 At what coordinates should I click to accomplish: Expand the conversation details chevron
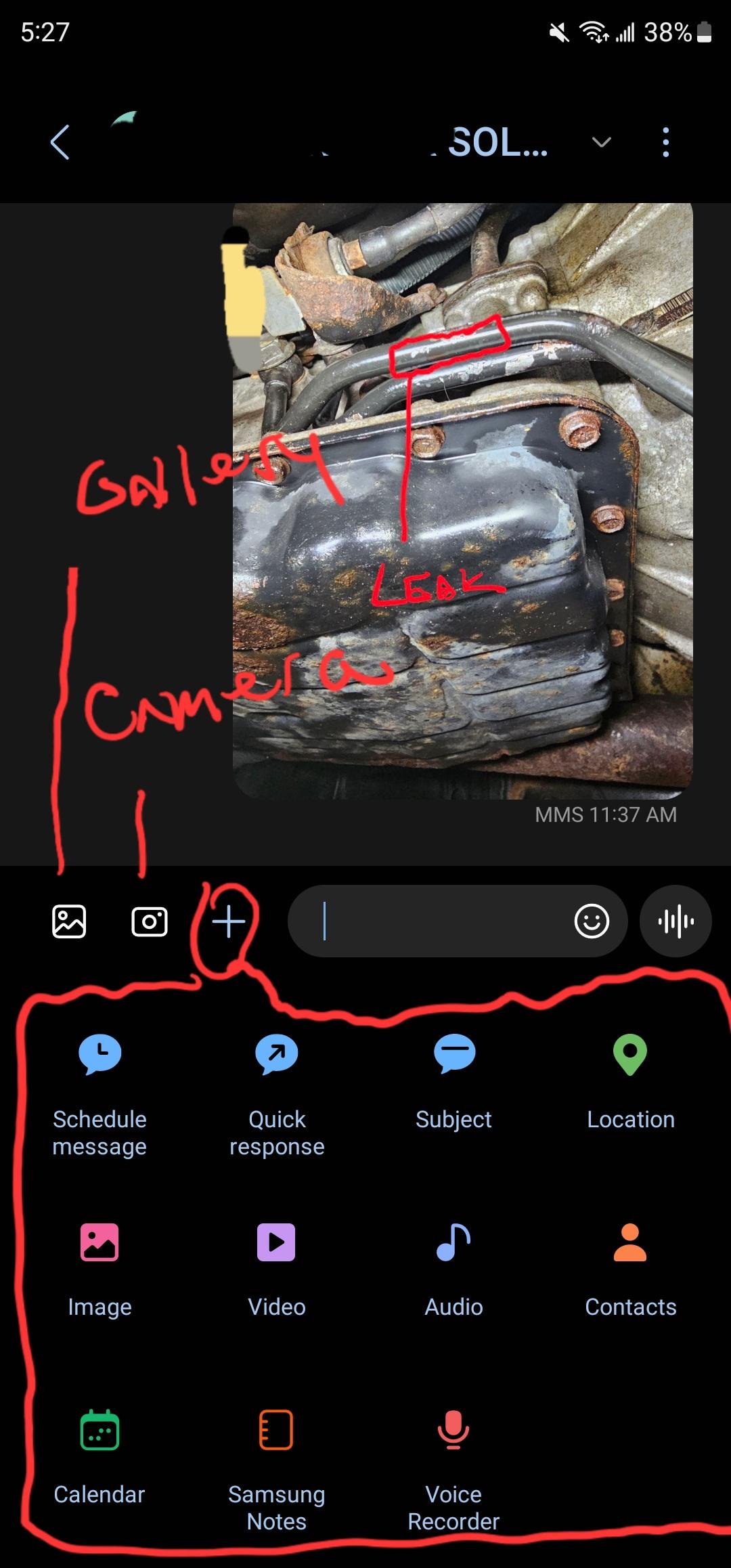(x=601, y=142)
